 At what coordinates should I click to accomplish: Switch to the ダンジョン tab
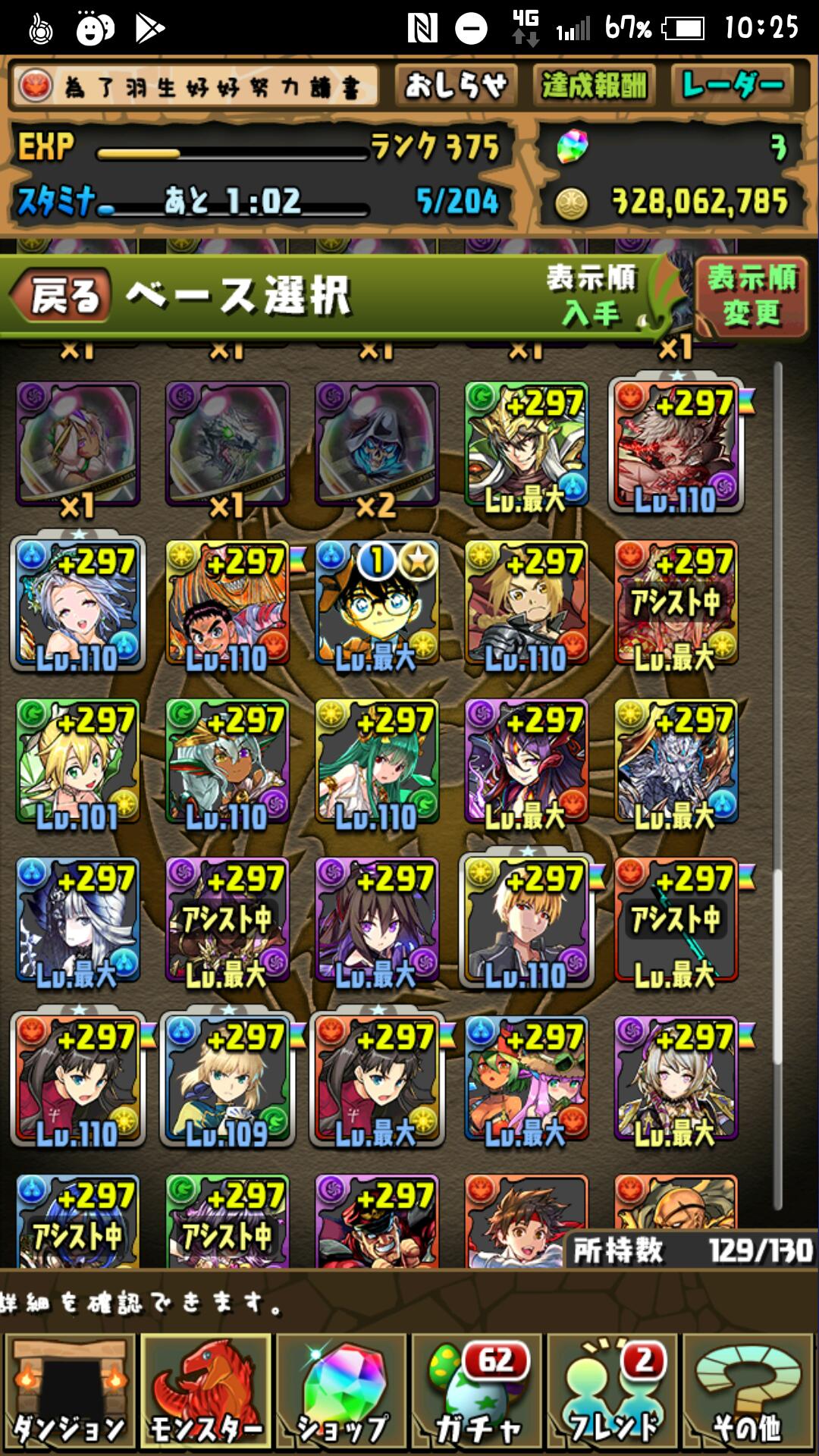pos(69,1392)
